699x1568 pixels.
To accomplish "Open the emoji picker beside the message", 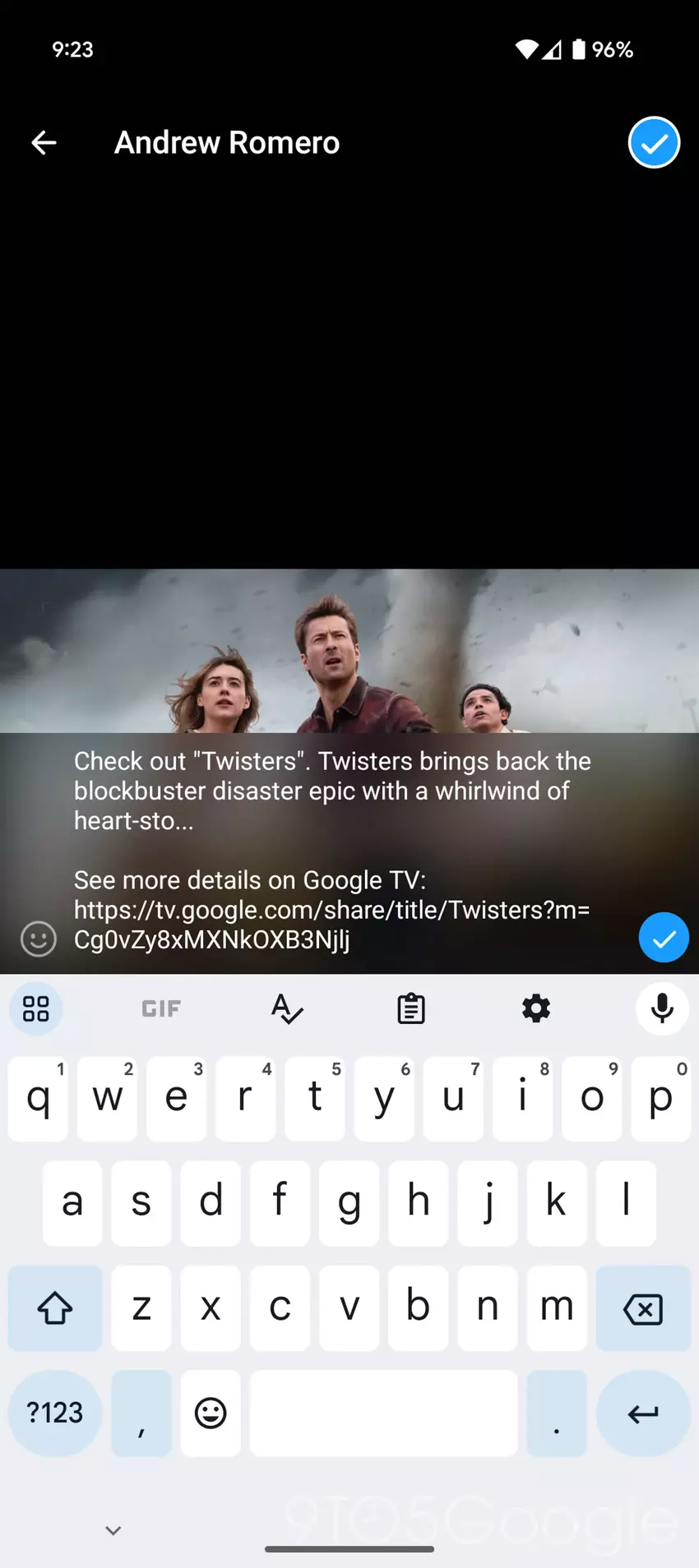I will pos(38,938).
